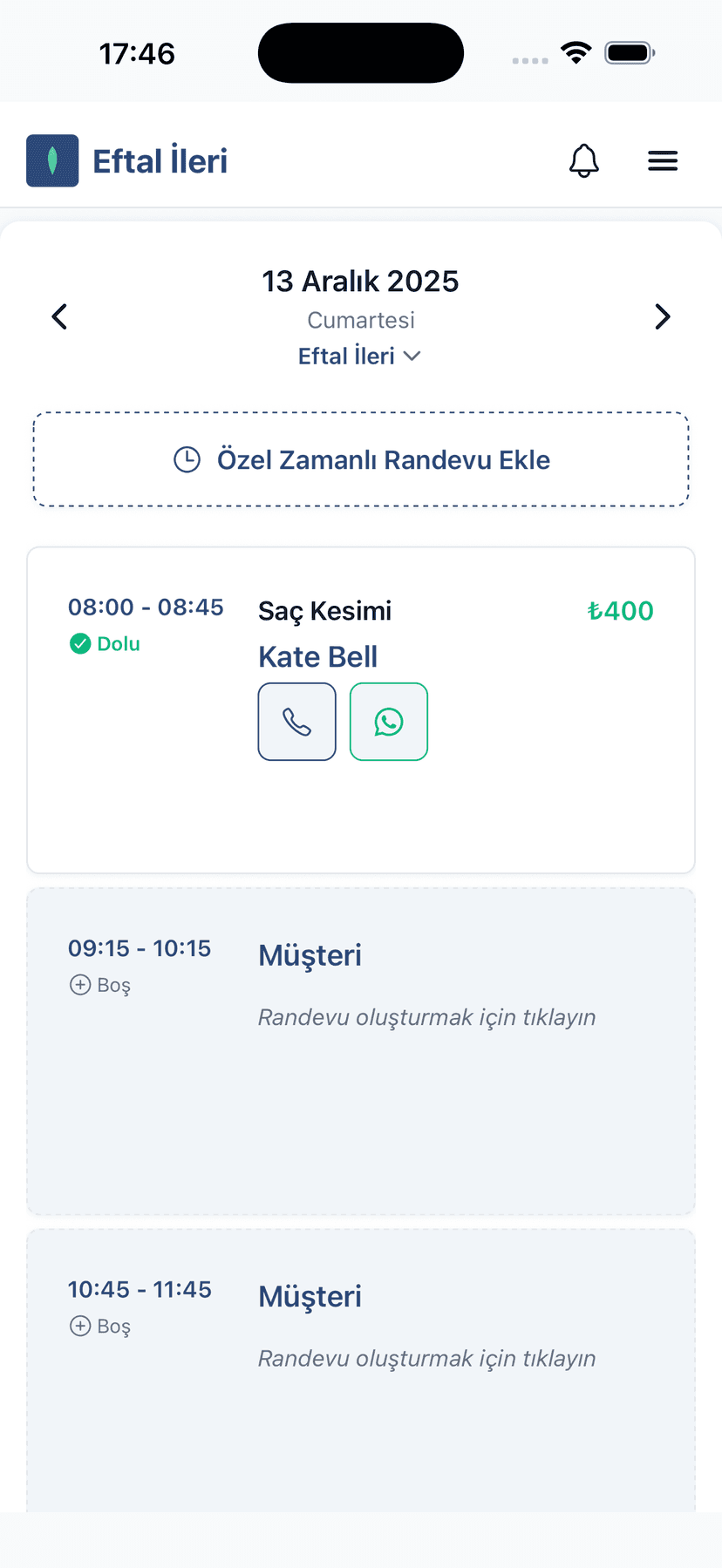722x1568 pixels.
Task: Expand the Eftal İleri staff dropdown
Action: click(360, 356)
